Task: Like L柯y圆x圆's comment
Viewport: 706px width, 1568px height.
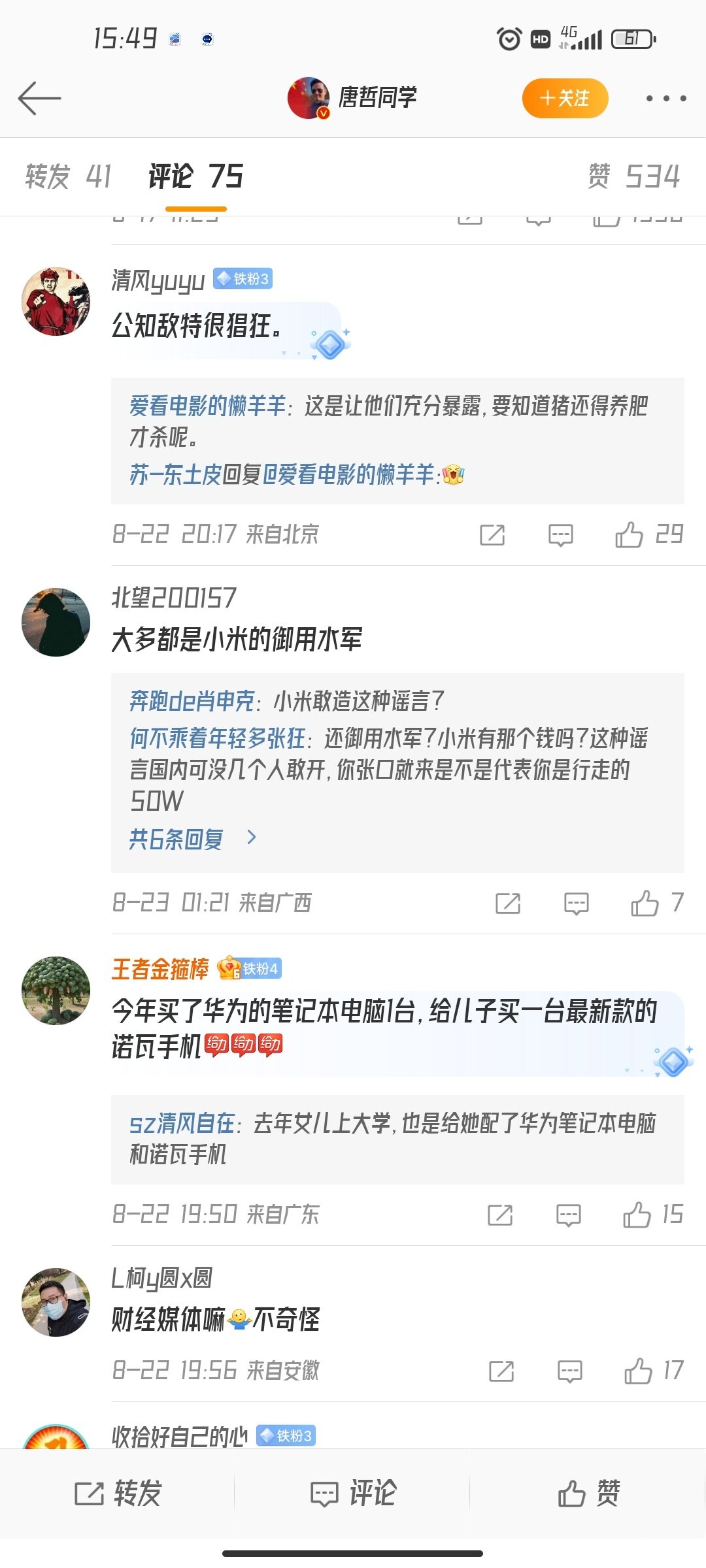Action: click(x=638, y=1371)
